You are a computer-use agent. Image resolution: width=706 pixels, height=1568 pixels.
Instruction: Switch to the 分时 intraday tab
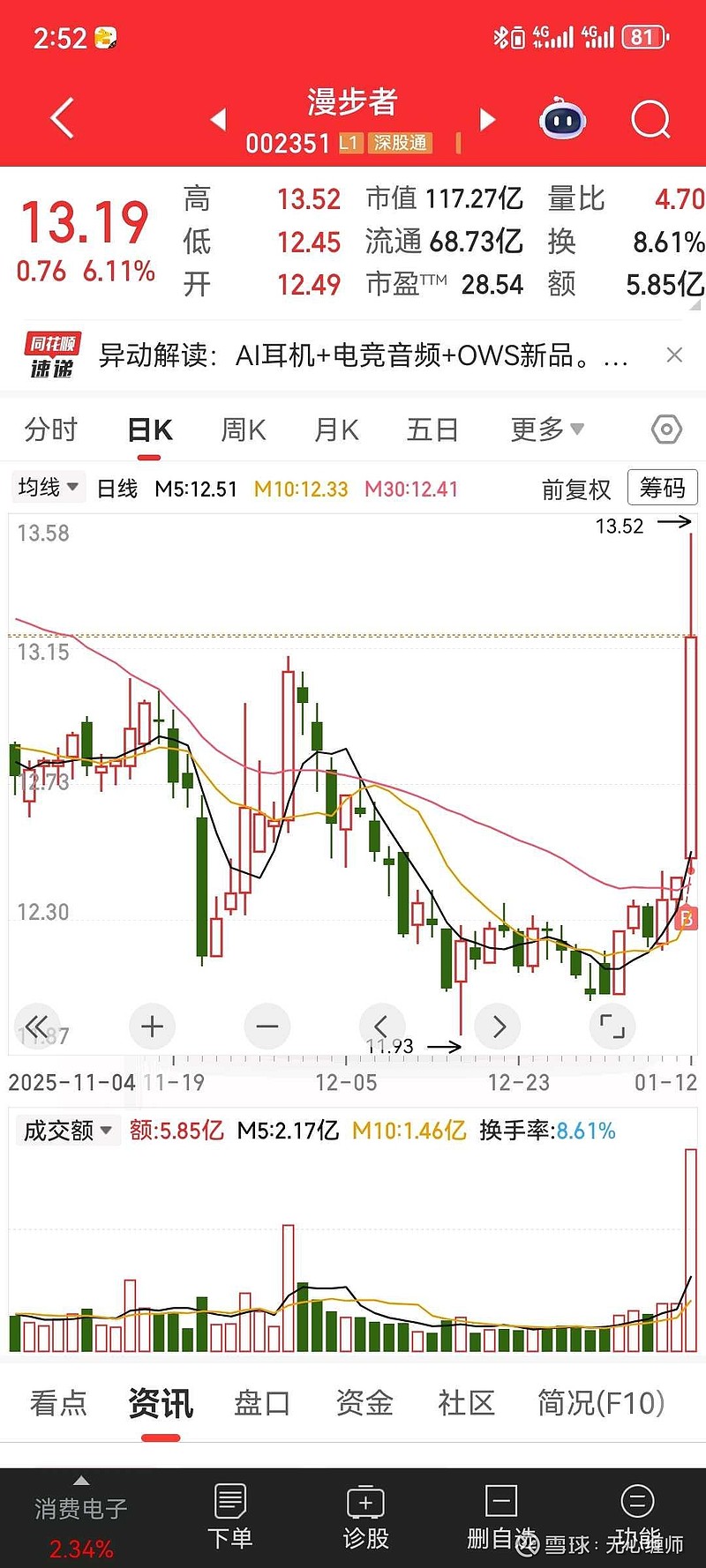50,429
